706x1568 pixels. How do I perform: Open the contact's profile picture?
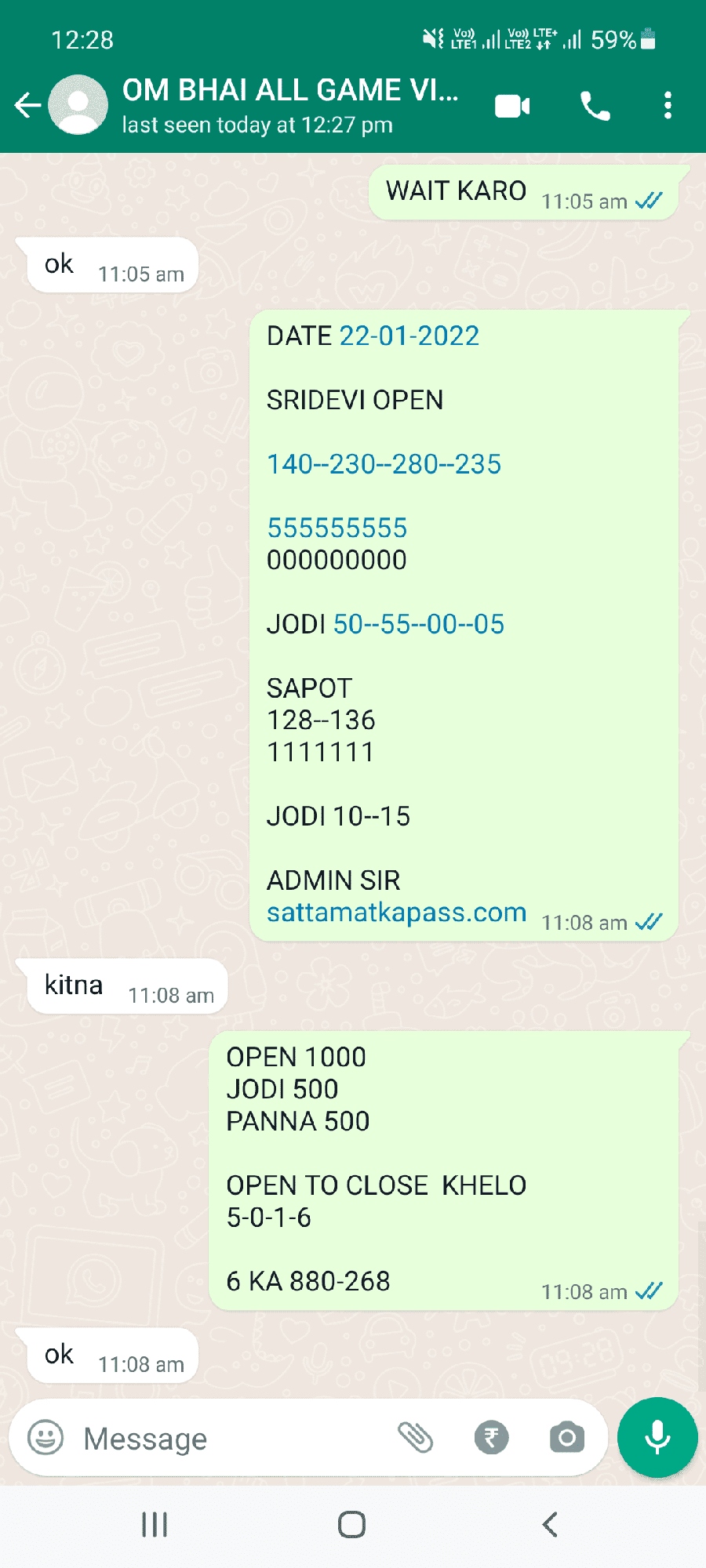[78, 104]
